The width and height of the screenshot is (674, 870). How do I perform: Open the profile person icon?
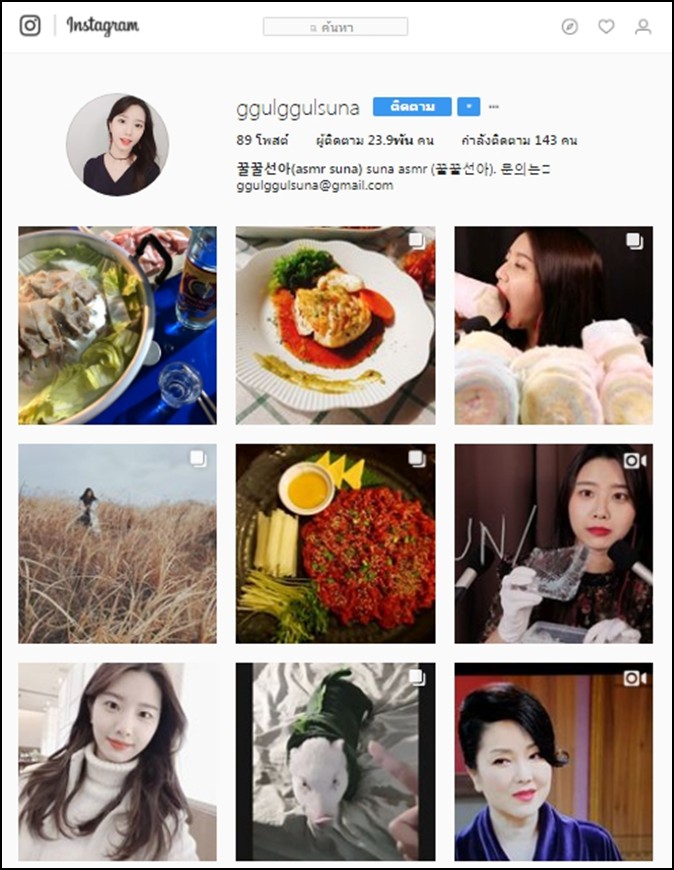click(x=643, y=27)
